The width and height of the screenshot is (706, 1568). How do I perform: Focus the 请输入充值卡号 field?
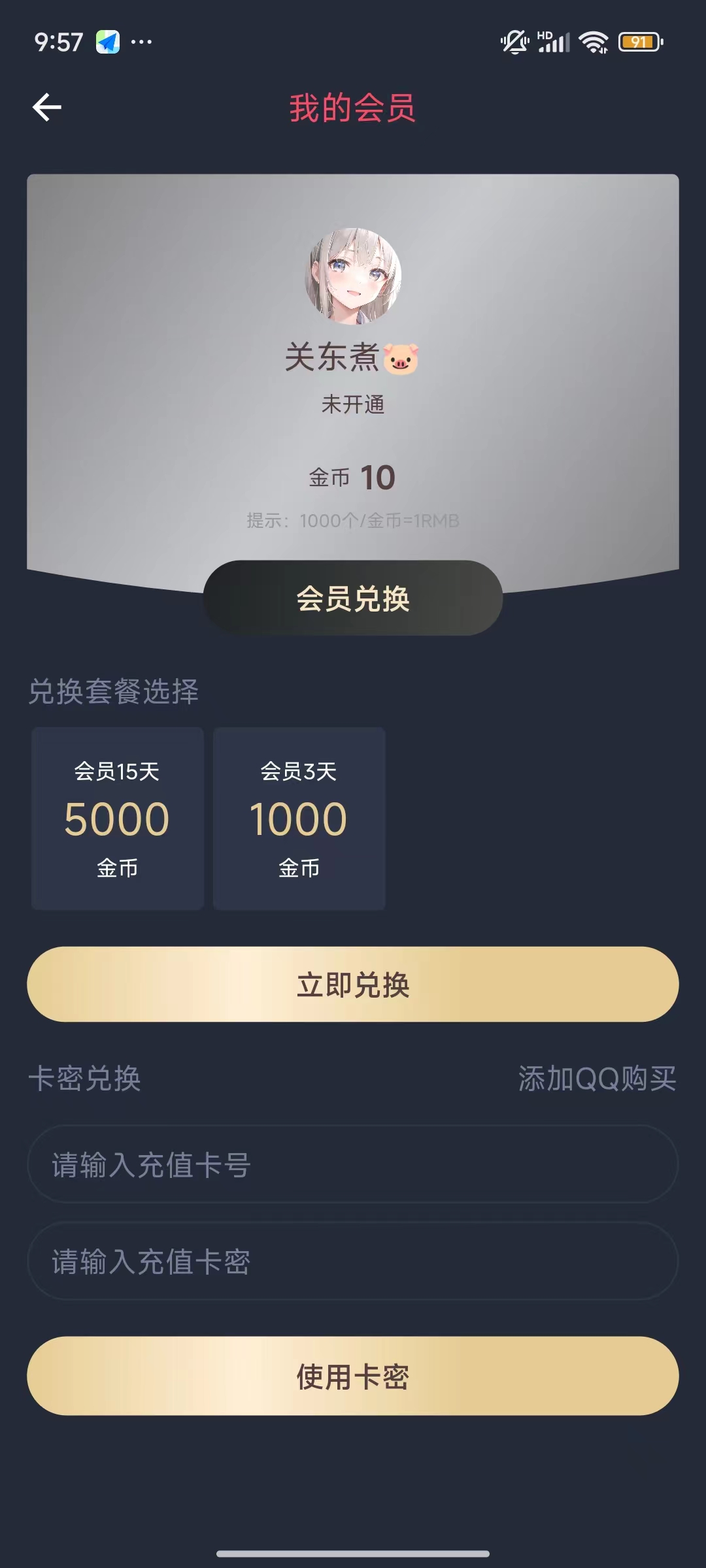(353, 1164)
